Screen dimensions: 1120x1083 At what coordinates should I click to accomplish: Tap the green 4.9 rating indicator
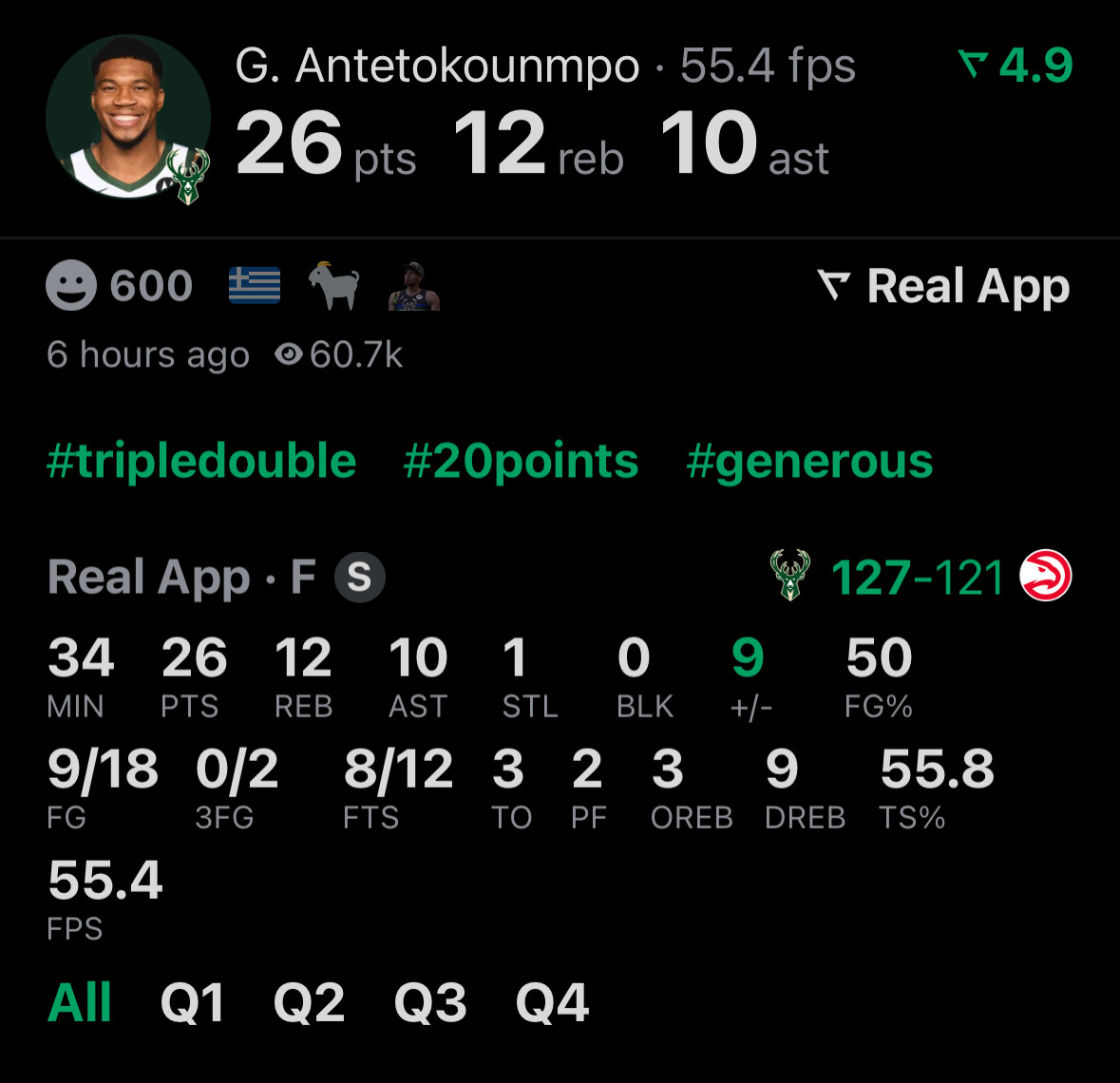(1015, 65)
